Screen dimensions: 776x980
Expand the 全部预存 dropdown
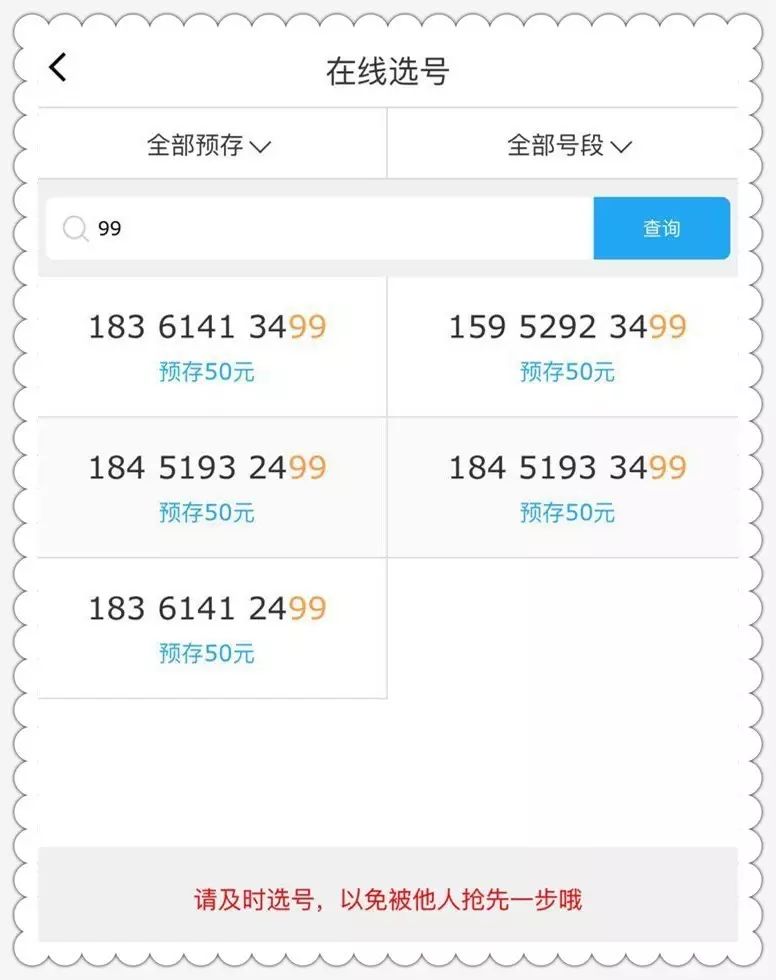(209, 145)
